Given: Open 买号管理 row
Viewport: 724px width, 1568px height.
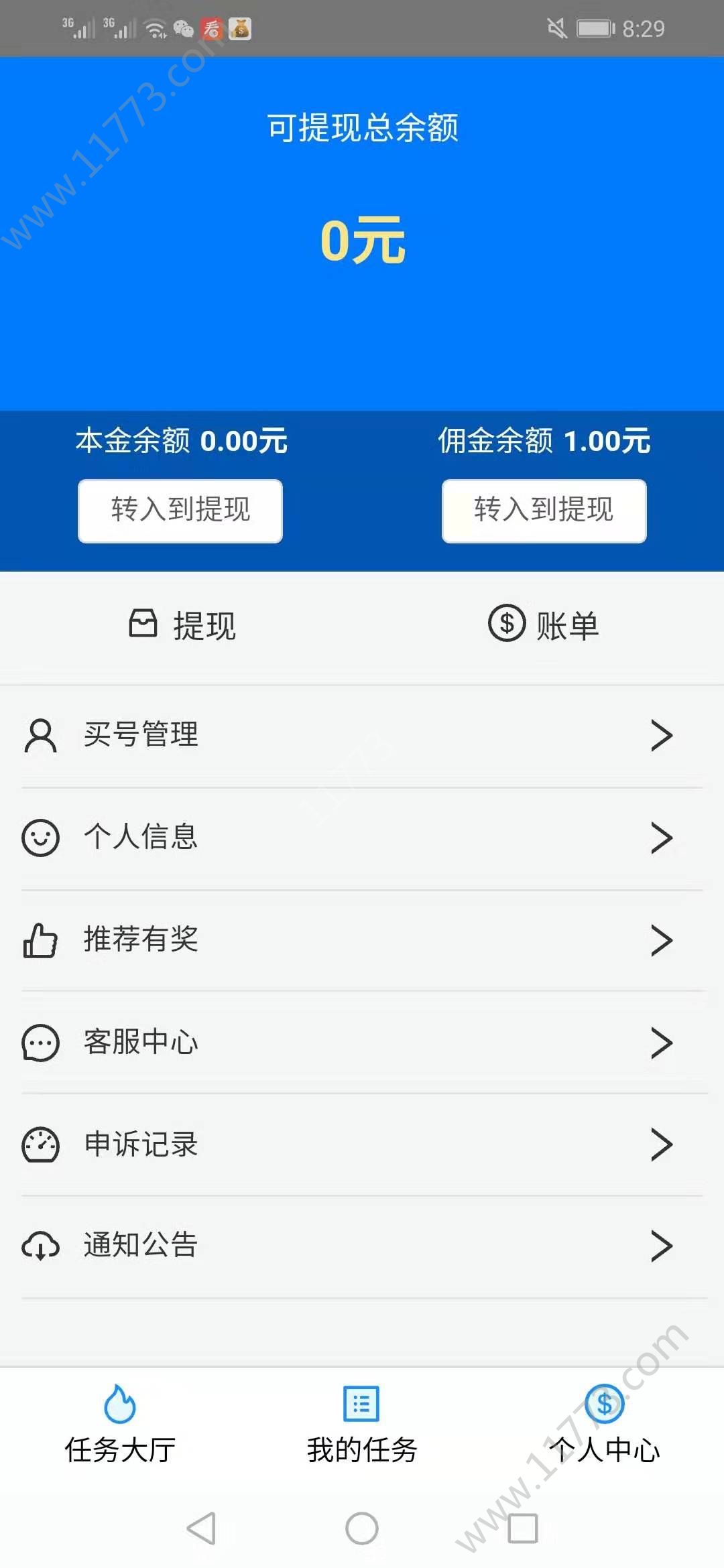Looking at the screenshot, I should (362, 735).
